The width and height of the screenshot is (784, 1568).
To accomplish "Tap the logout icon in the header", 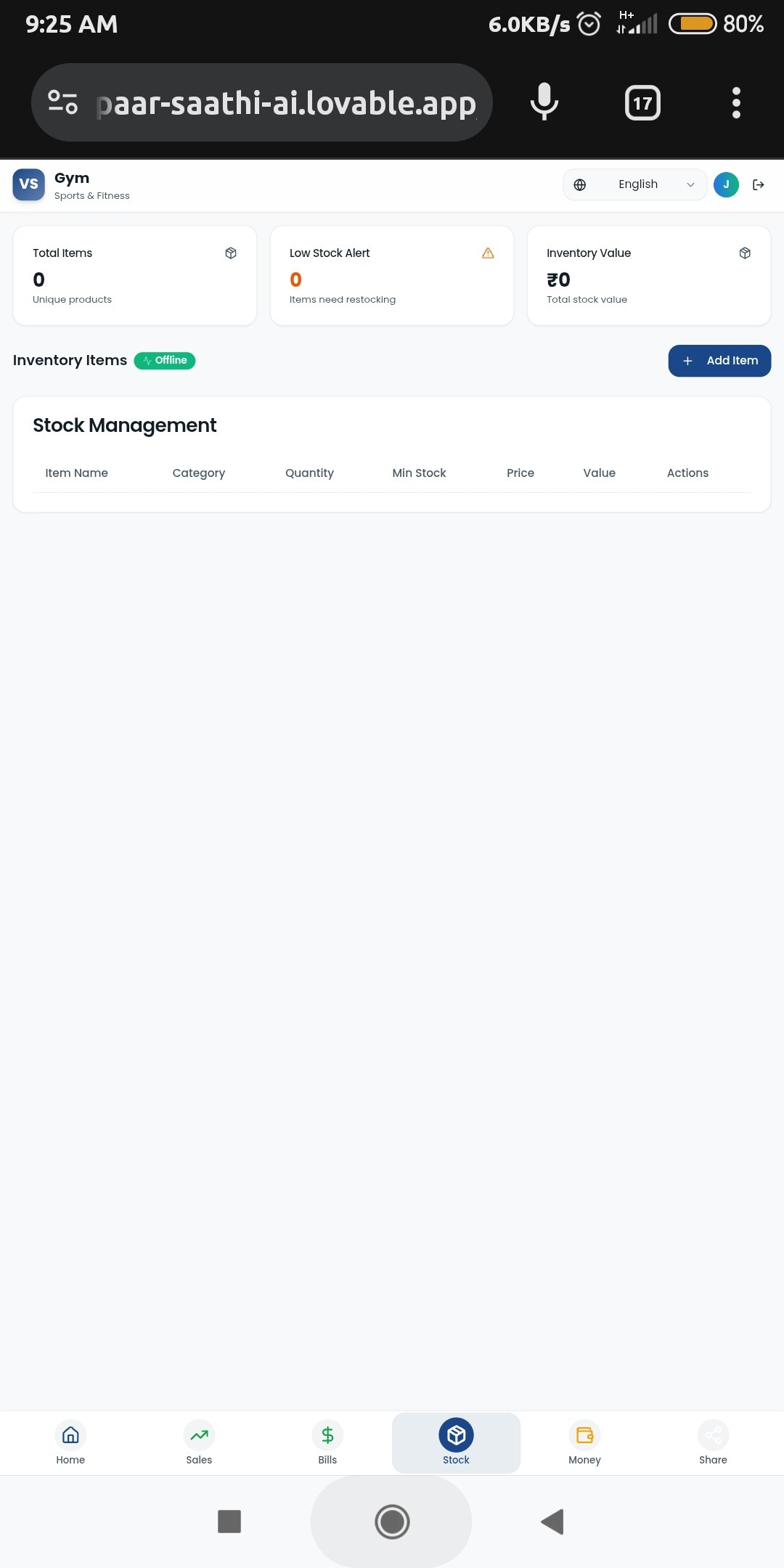I will (x=758, y=184).
